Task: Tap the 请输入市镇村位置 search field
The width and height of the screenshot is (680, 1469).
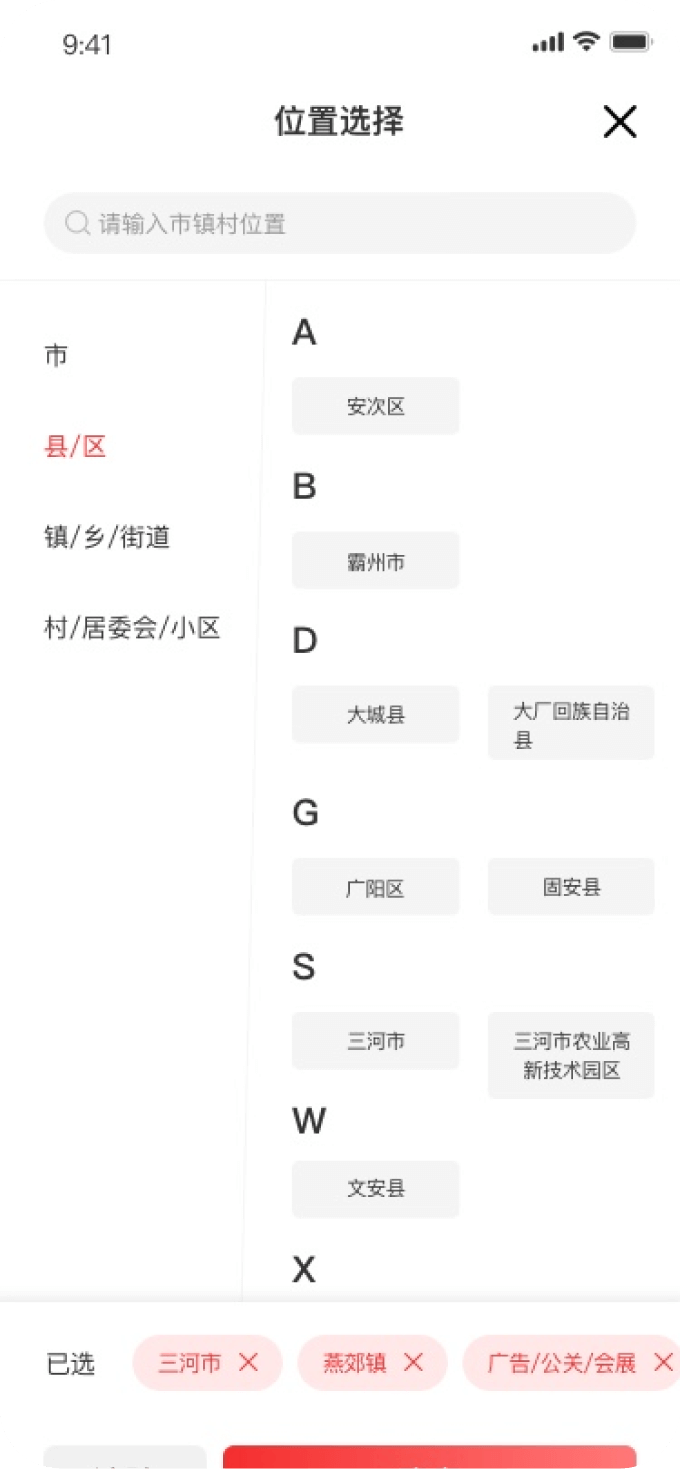Action: tap(340, 223)
